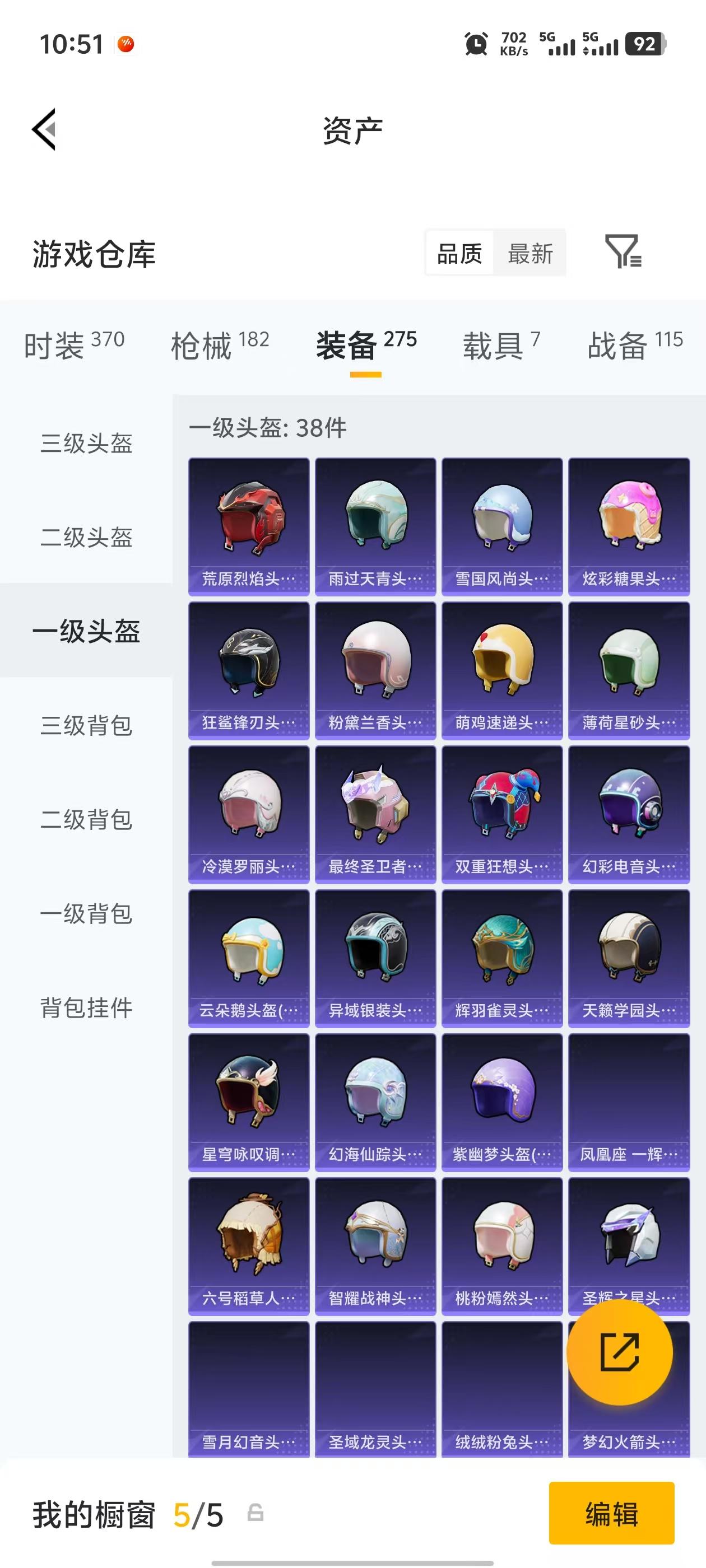Open the 炫彩糖果头盔 item card
The height and width of the screenshot is (1568, 706).
(629, 524)
